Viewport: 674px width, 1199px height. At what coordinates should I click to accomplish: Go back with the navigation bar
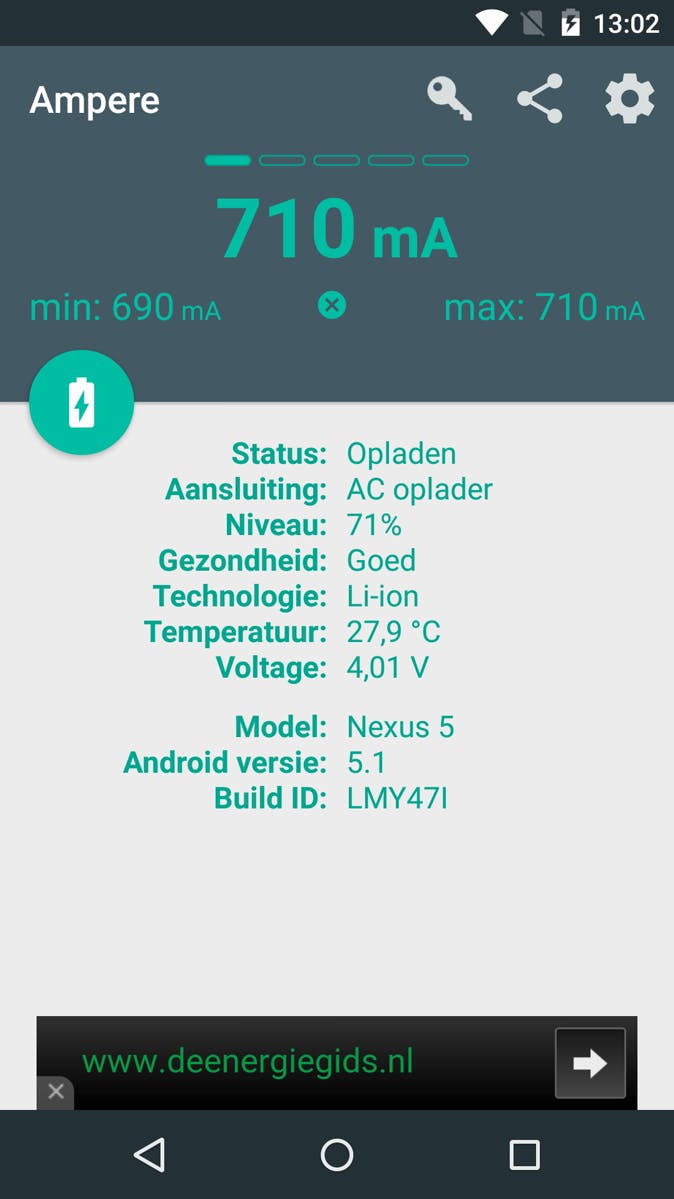150,1155
